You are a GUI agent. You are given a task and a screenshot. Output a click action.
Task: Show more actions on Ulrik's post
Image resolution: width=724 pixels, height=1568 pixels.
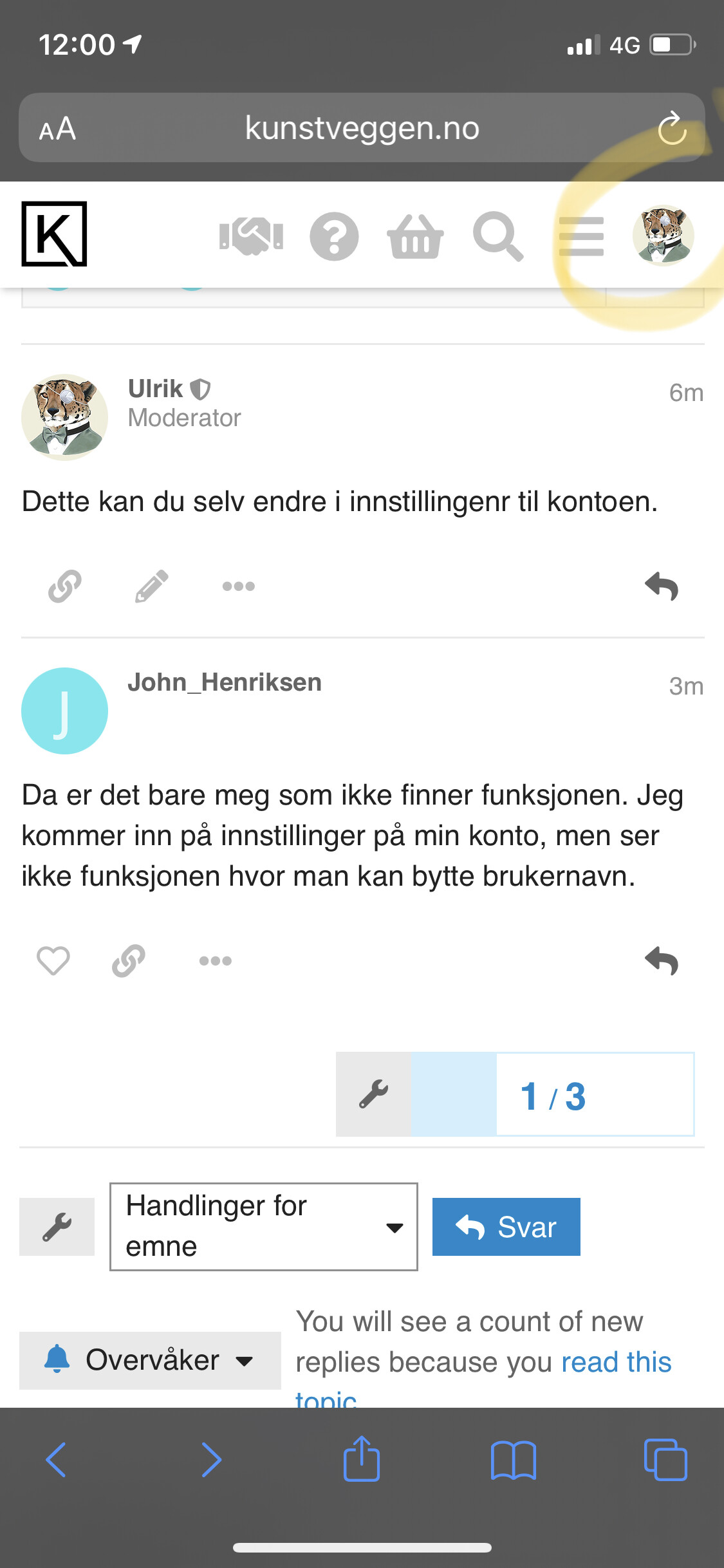point(238,586)
